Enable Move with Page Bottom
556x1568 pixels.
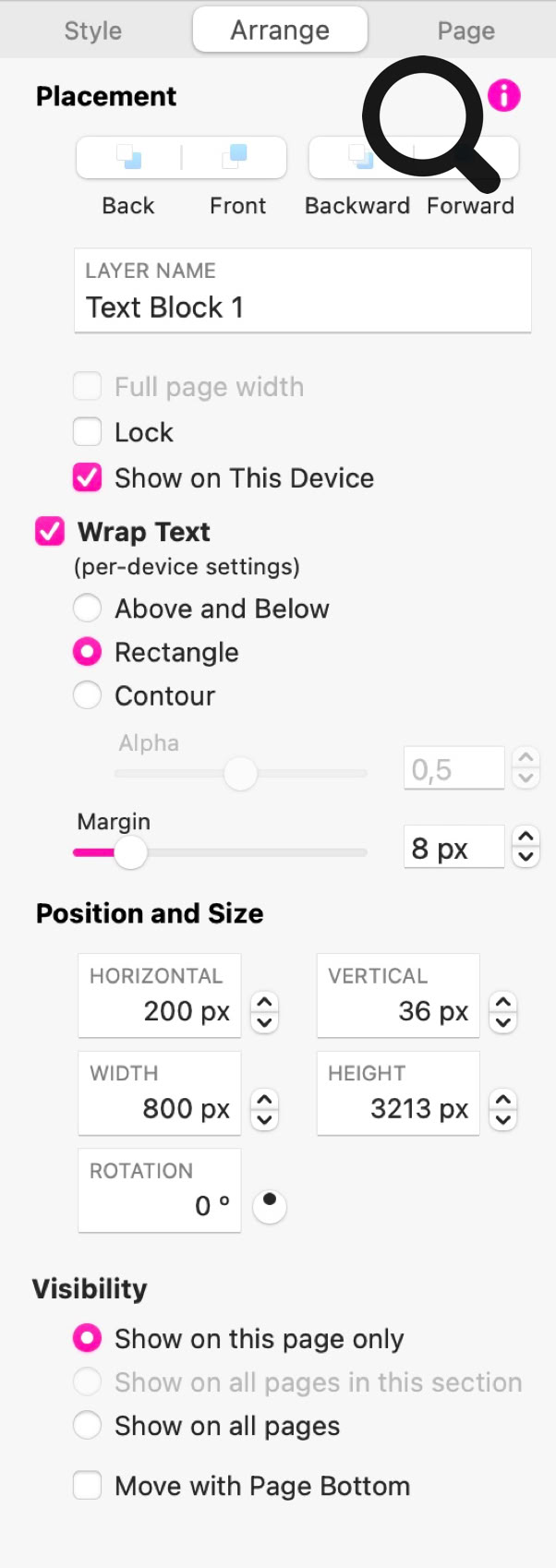tap(88, 1485)
